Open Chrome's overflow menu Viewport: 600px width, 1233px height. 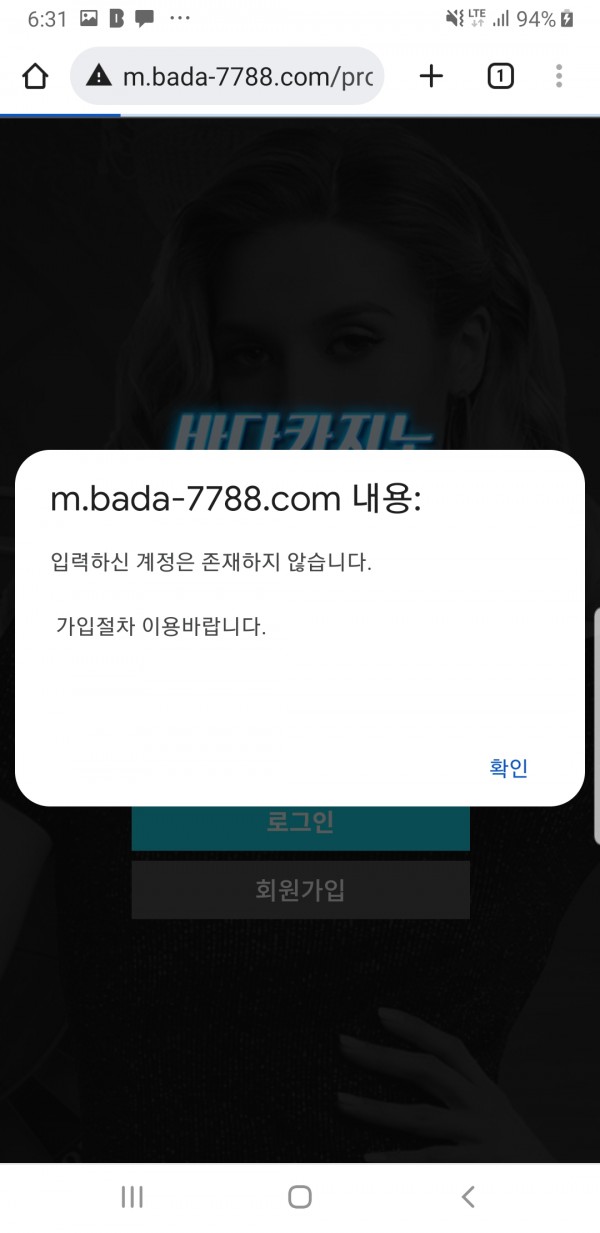click(559, 76)
